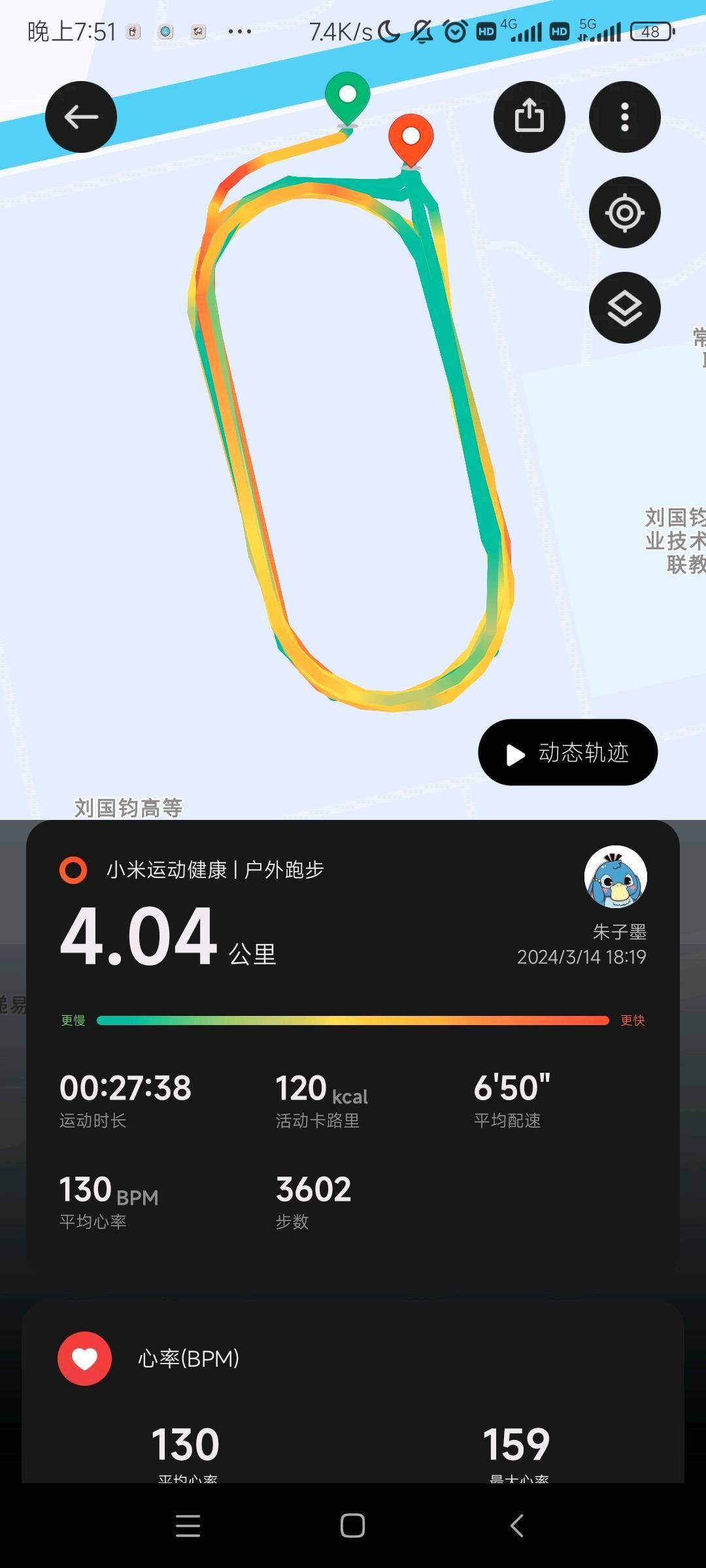Open the map layers option
The height and width of the screenshot is (1568, 706).
[x=624, y=308]
